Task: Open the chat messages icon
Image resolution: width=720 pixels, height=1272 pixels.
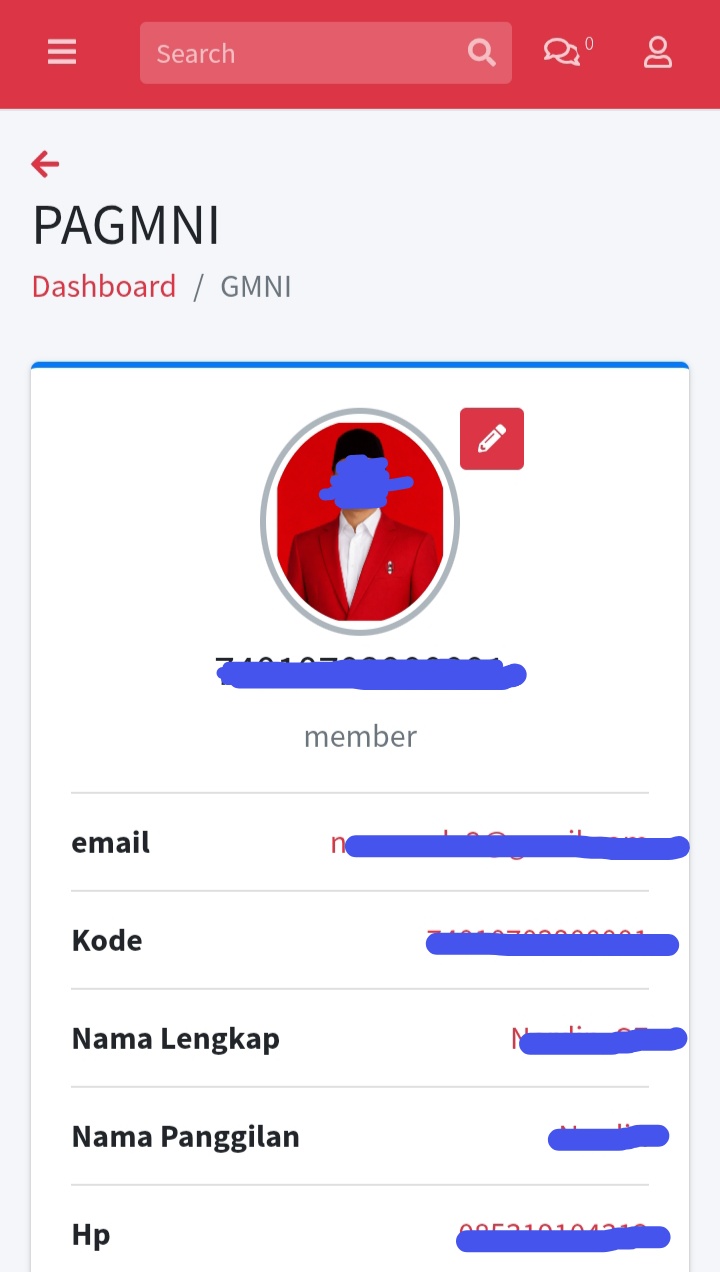Action: point(561,52)
